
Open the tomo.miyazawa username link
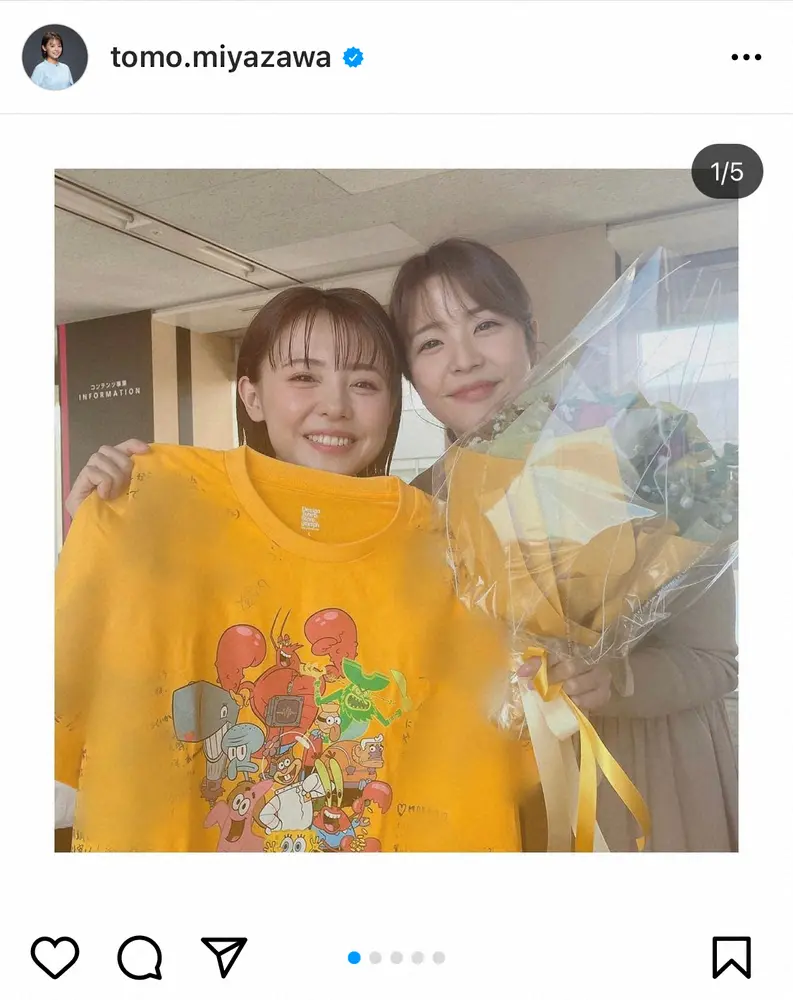click(220, 58)
